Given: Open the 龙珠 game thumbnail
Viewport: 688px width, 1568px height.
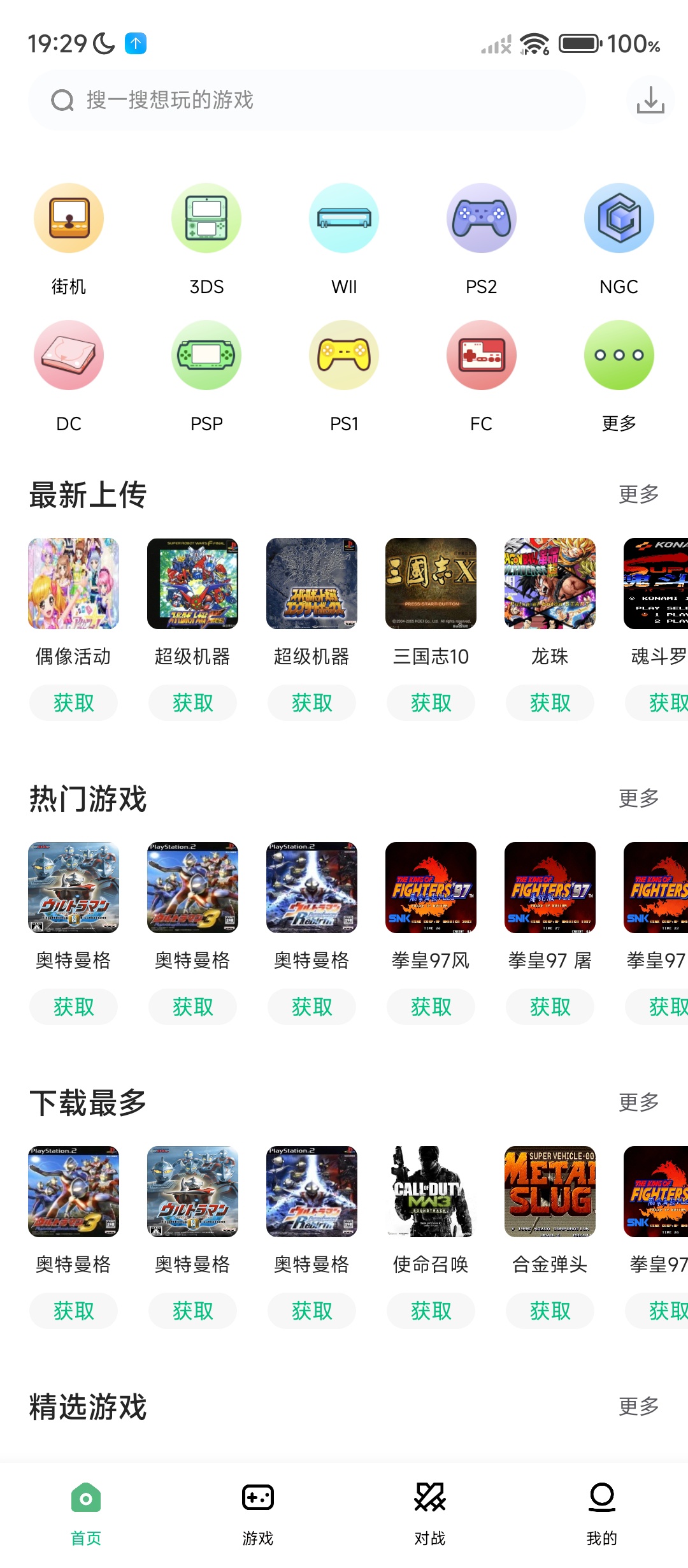Looking at the screenshot, I should pos(550,584).
